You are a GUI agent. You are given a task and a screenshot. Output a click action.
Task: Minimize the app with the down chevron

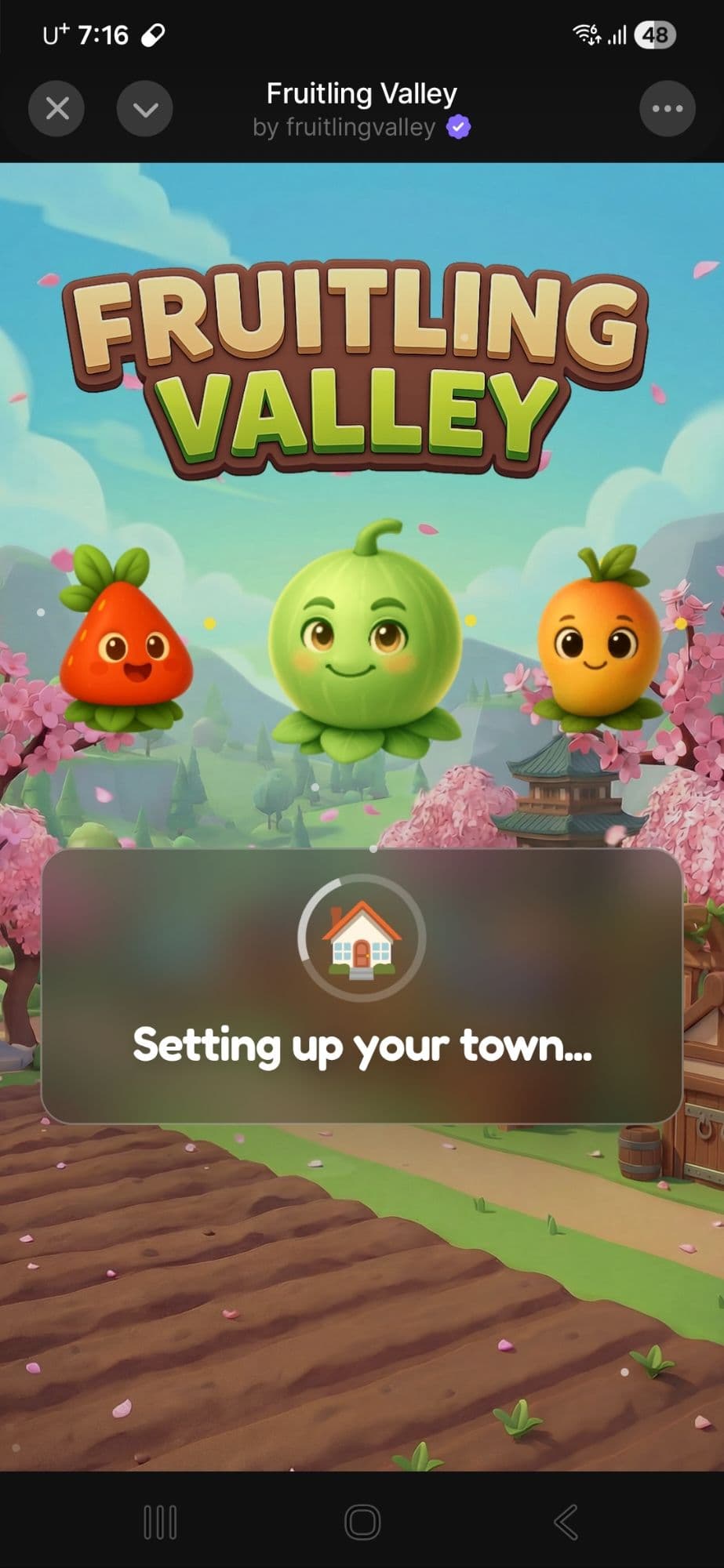[145, 108]
